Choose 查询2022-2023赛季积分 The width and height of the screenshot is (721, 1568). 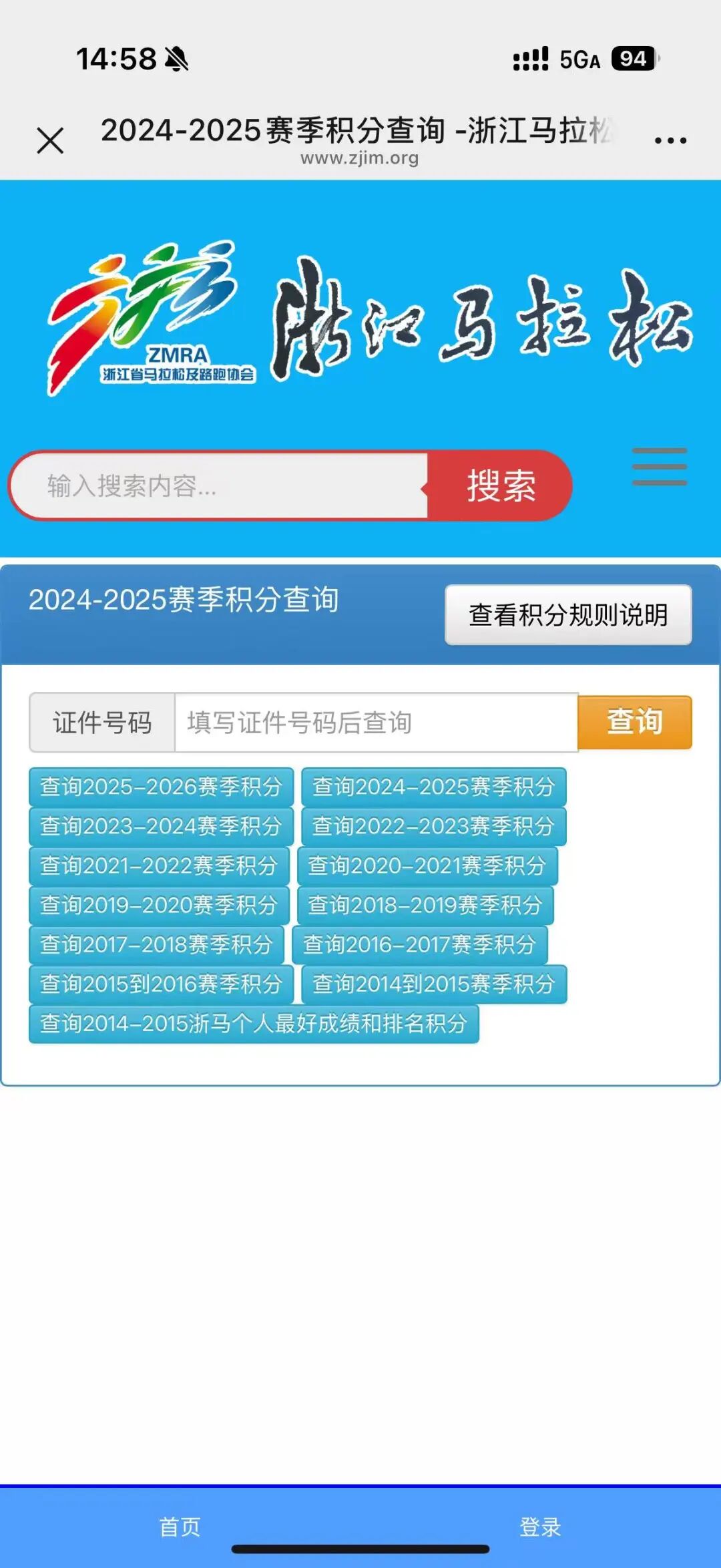click(x=433, y=826)
